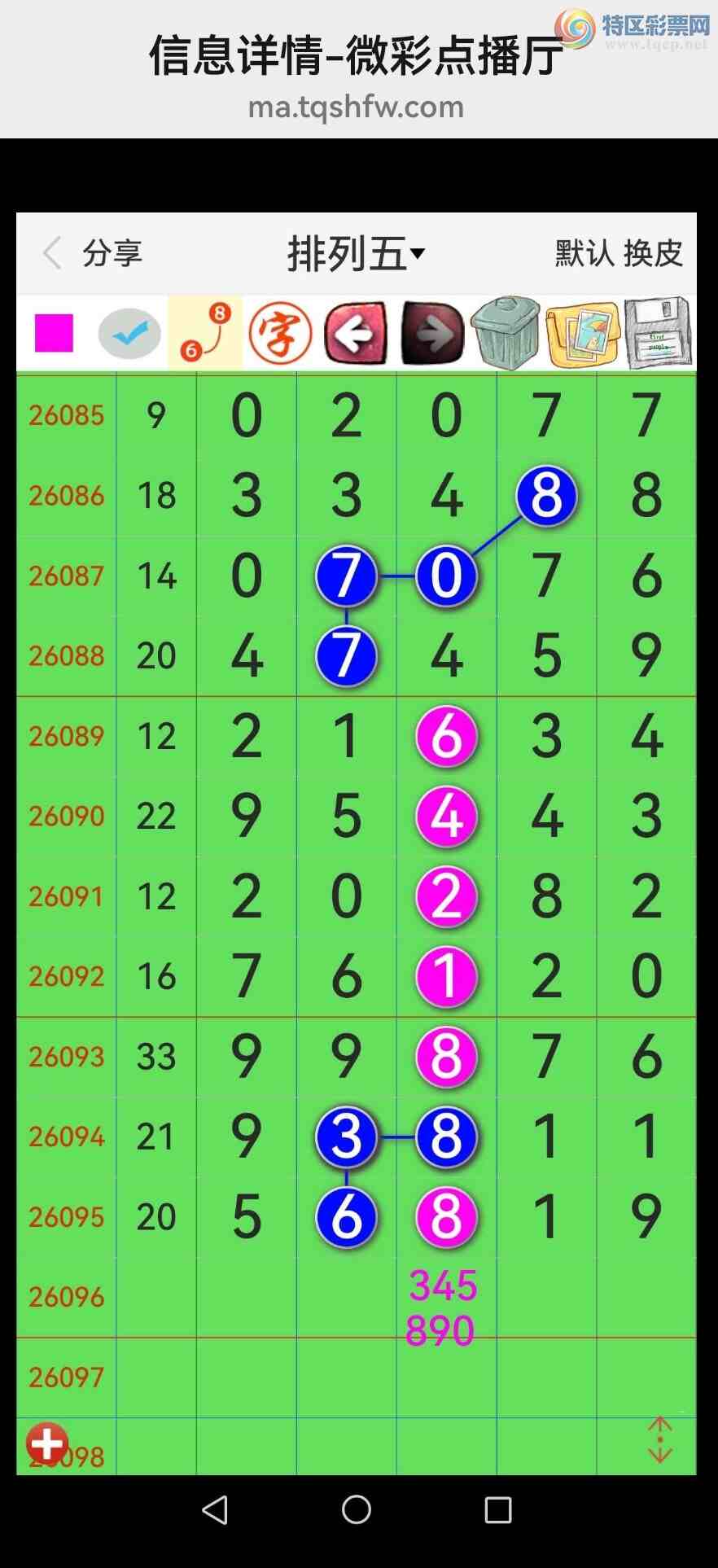Save chart with the floppy disk icon
Image resolution: width=718 pixels, height=1568 pixels.
658,333
